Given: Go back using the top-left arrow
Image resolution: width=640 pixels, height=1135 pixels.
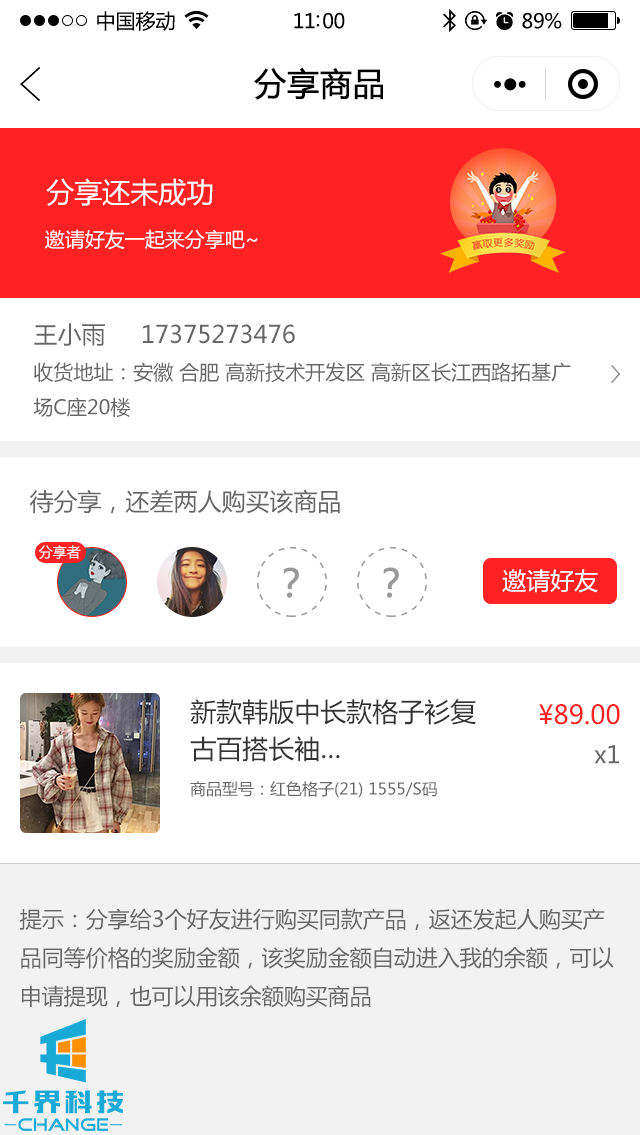Looking at the screenshot, I should tap(31, 85).
